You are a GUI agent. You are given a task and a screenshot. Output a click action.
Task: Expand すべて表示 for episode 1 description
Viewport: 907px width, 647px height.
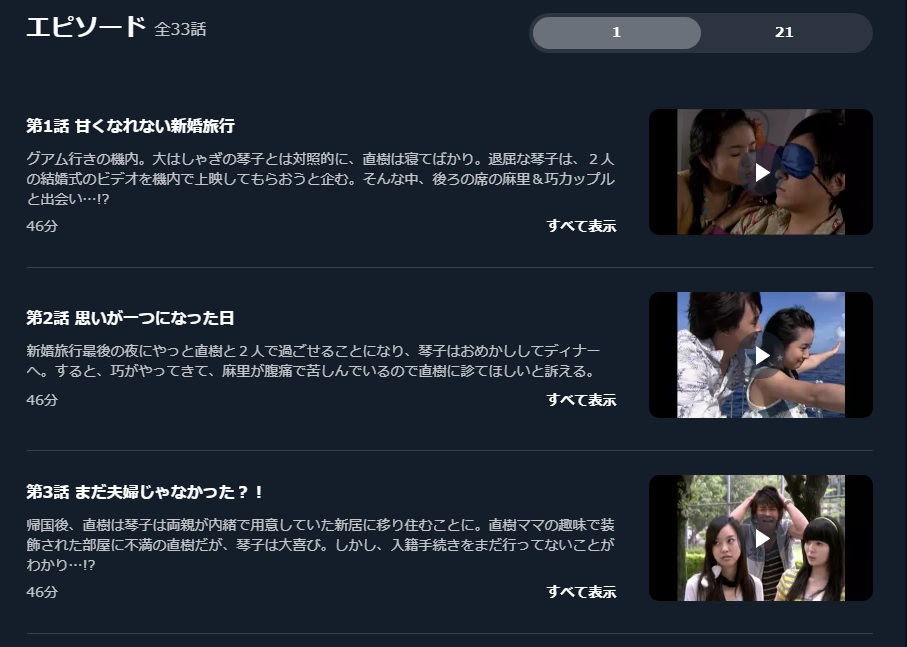581,226
